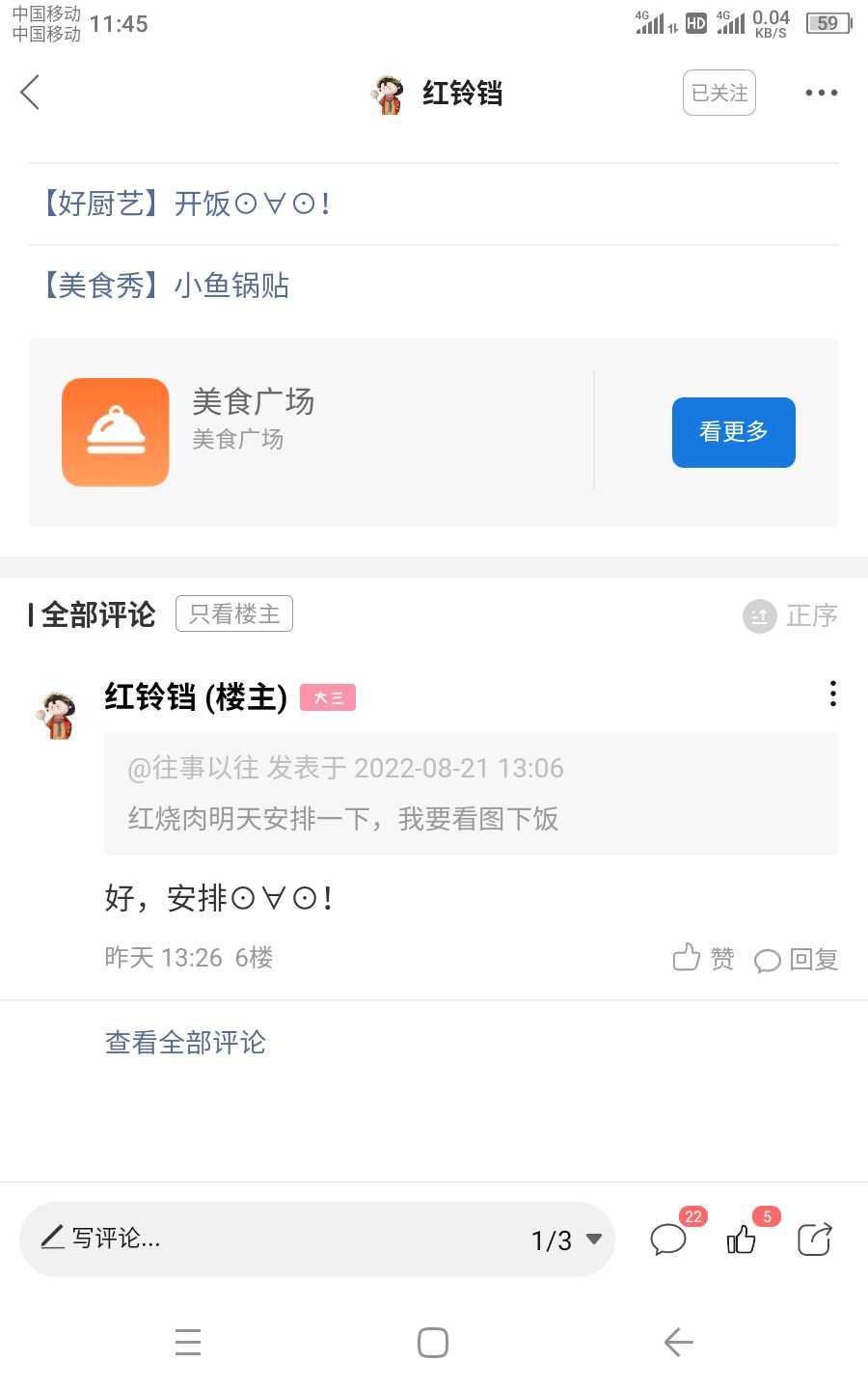Like the 6楼 comment

click(x=703, y=958)
